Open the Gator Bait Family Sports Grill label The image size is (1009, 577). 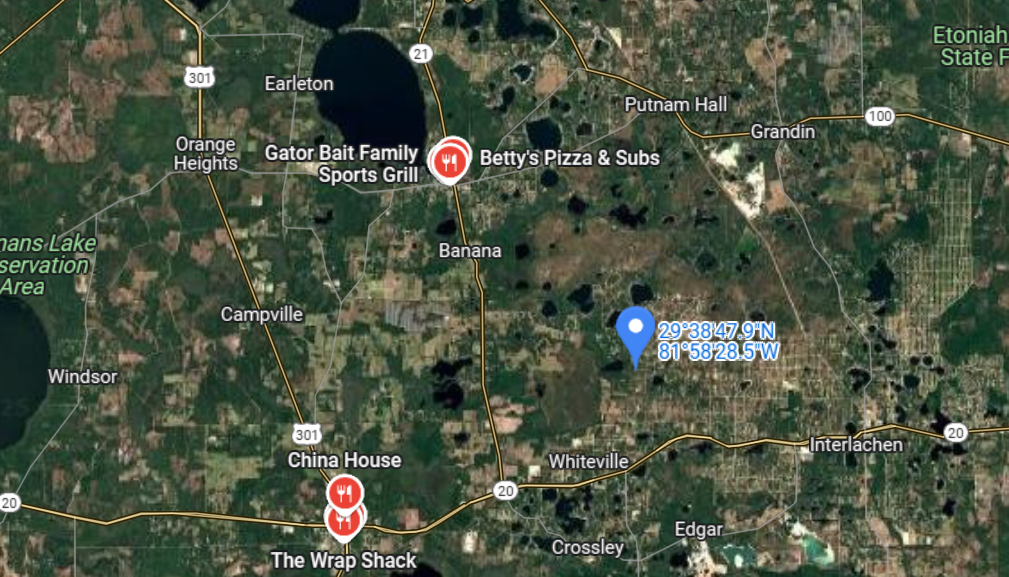click(341, 164)
